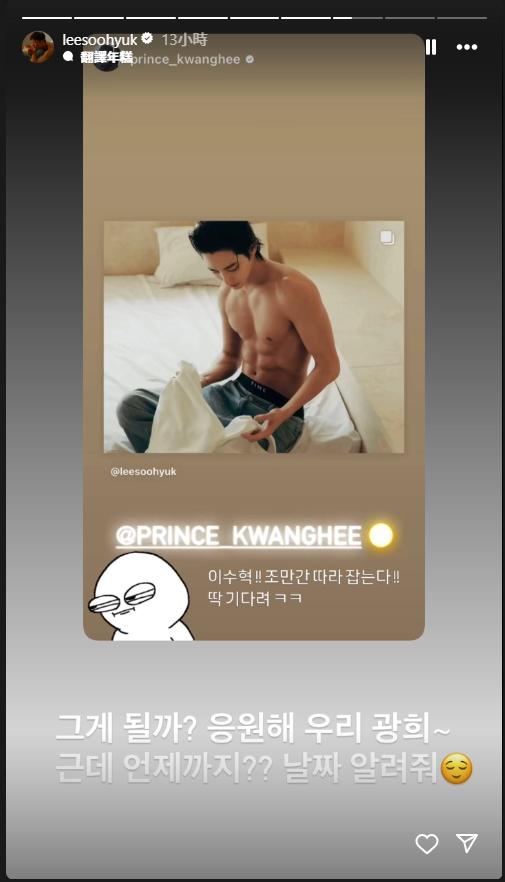The image size is (505, 882).
Task: Tap the leesoohyuk username
Action: [100, 40]
